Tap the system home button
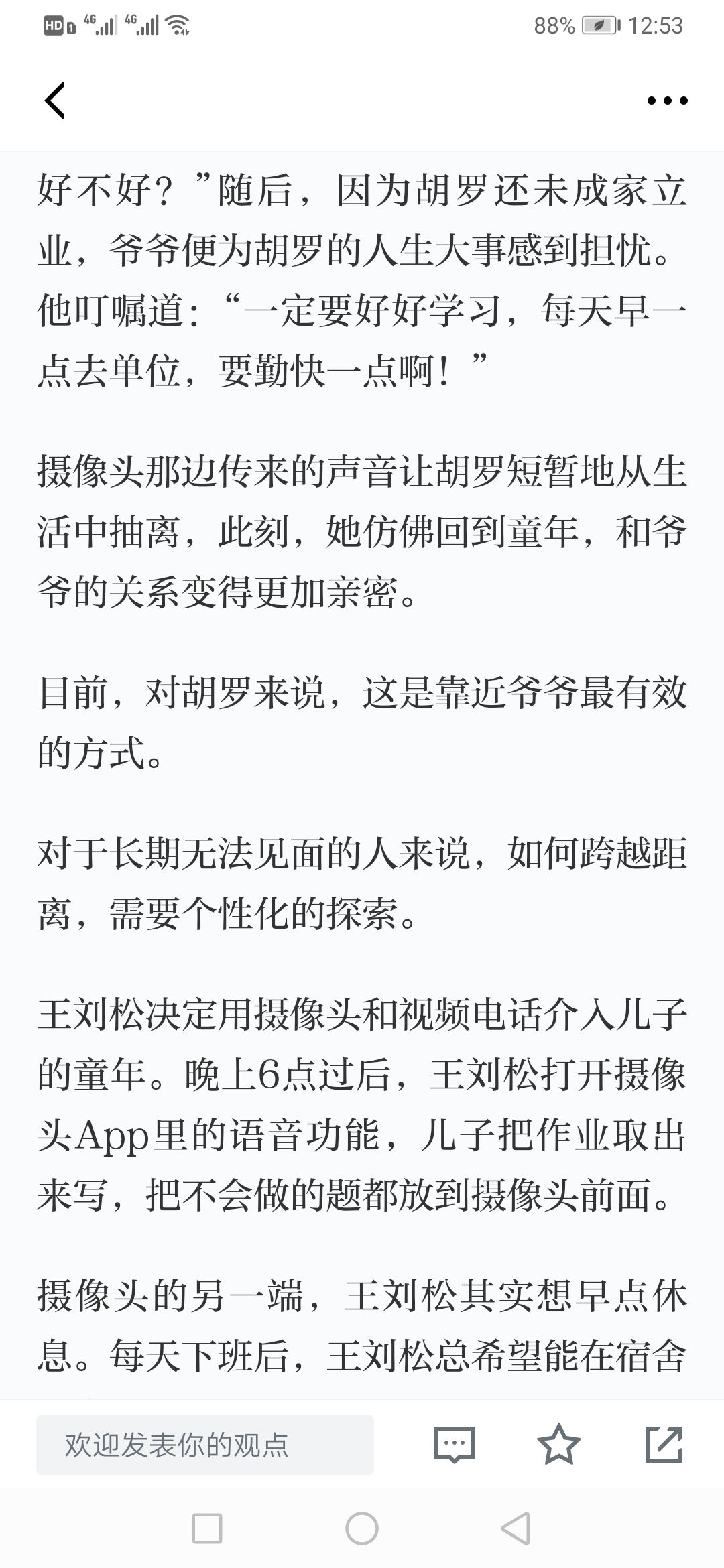Screen dimensions: 724x1568 [362, 1528]
